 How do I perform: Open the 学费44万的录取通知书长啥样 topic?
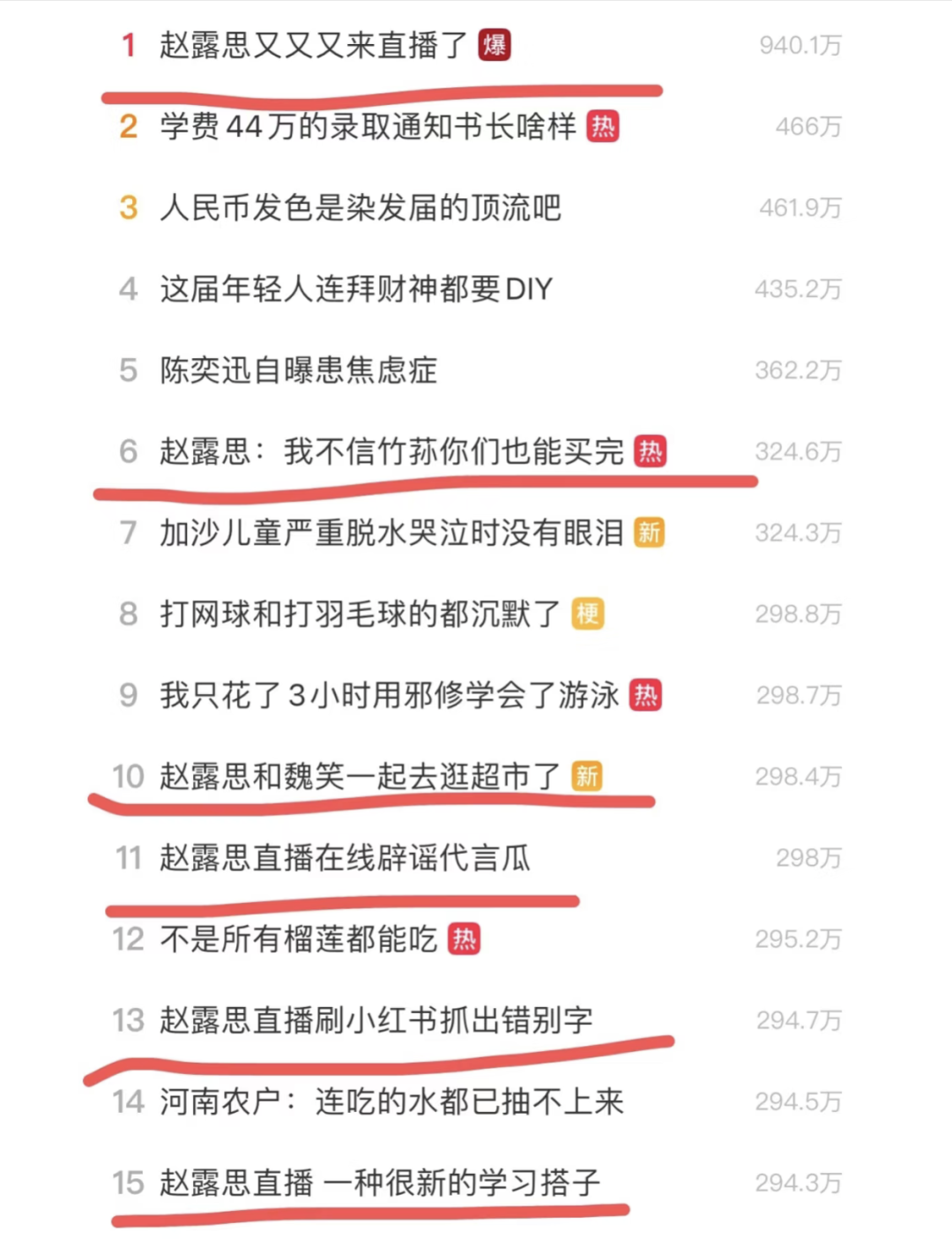pyautogui.click(x=368, y=127)
